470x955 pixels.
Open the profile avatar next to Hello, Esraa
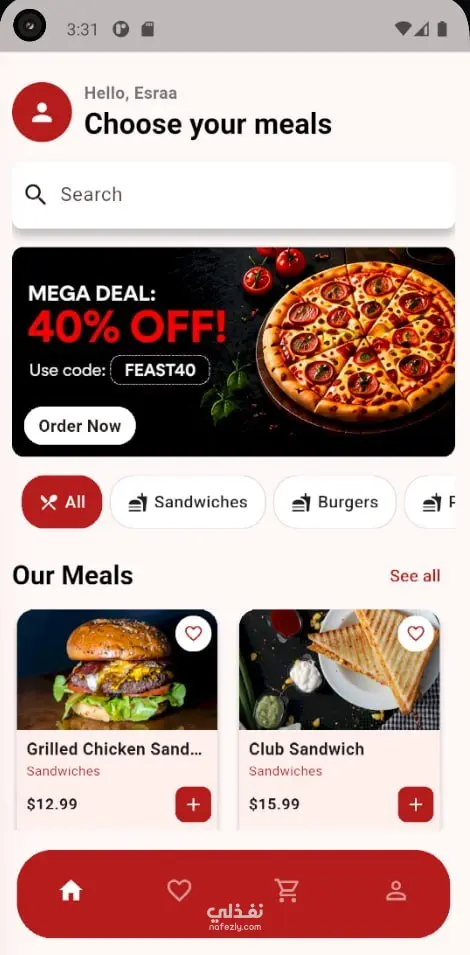click(42, 112)
